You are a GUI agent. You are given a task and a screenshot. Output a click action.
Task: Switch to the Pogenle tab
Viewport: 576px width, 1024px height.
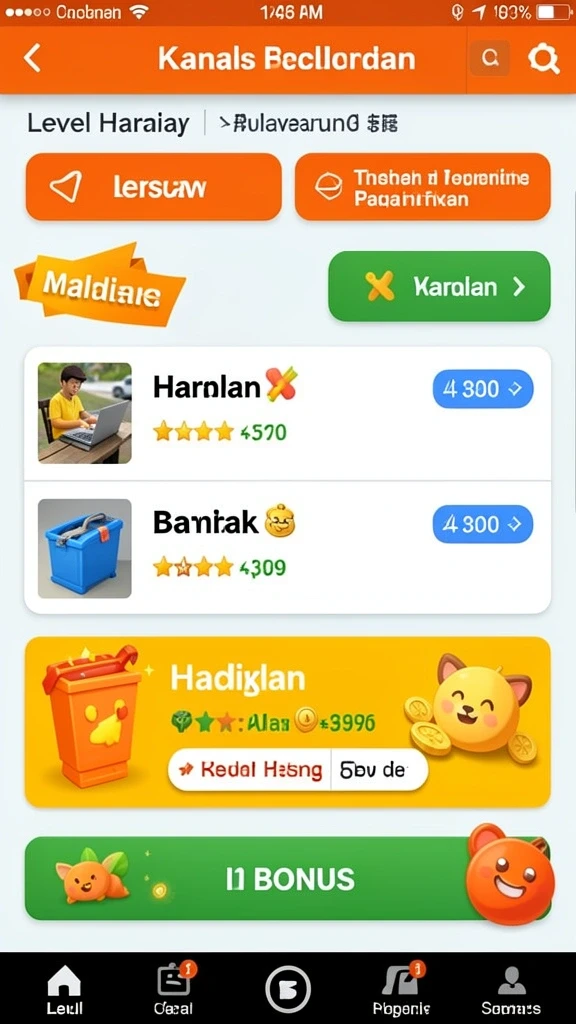click(x=401, y=989)
